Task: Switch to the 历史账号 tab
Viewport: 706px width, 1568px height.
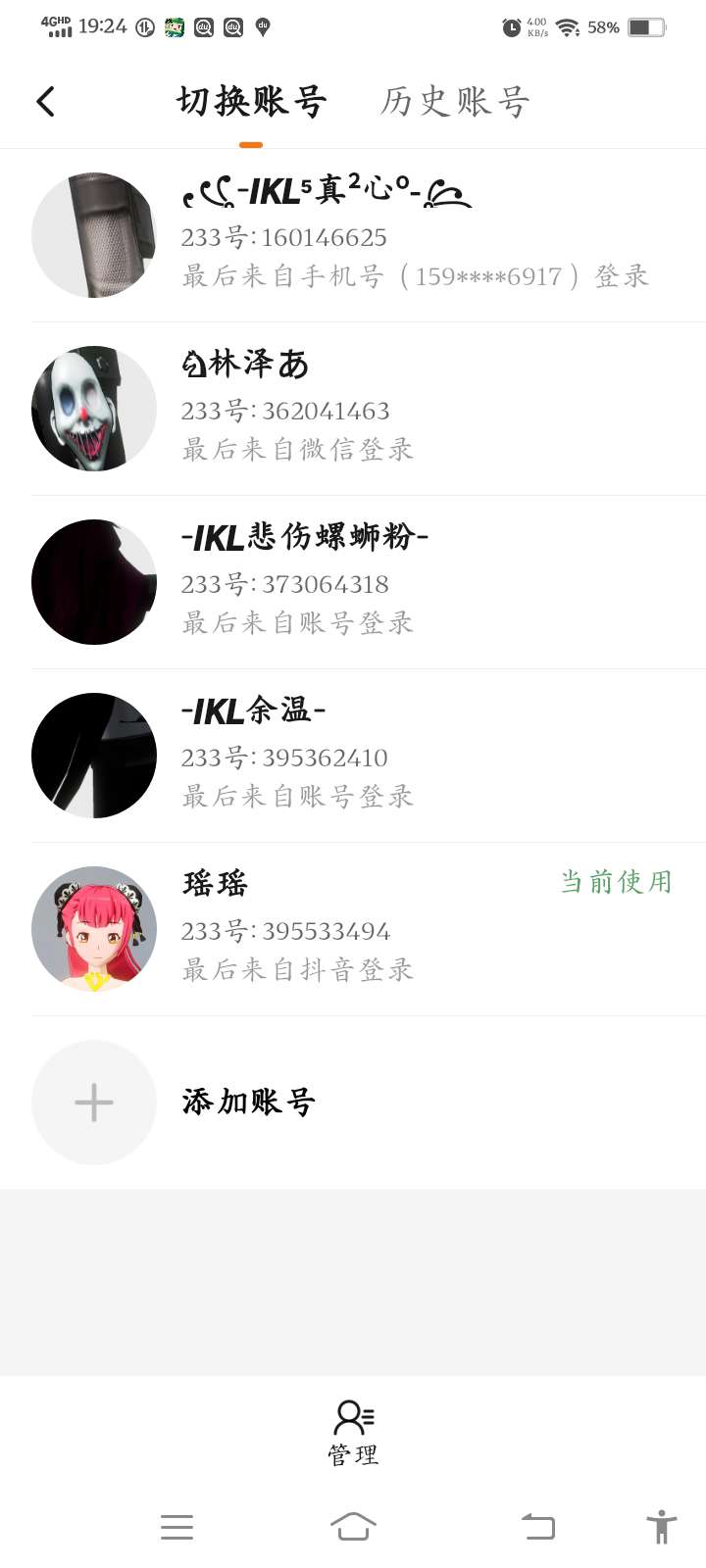Action: (455, 101)
